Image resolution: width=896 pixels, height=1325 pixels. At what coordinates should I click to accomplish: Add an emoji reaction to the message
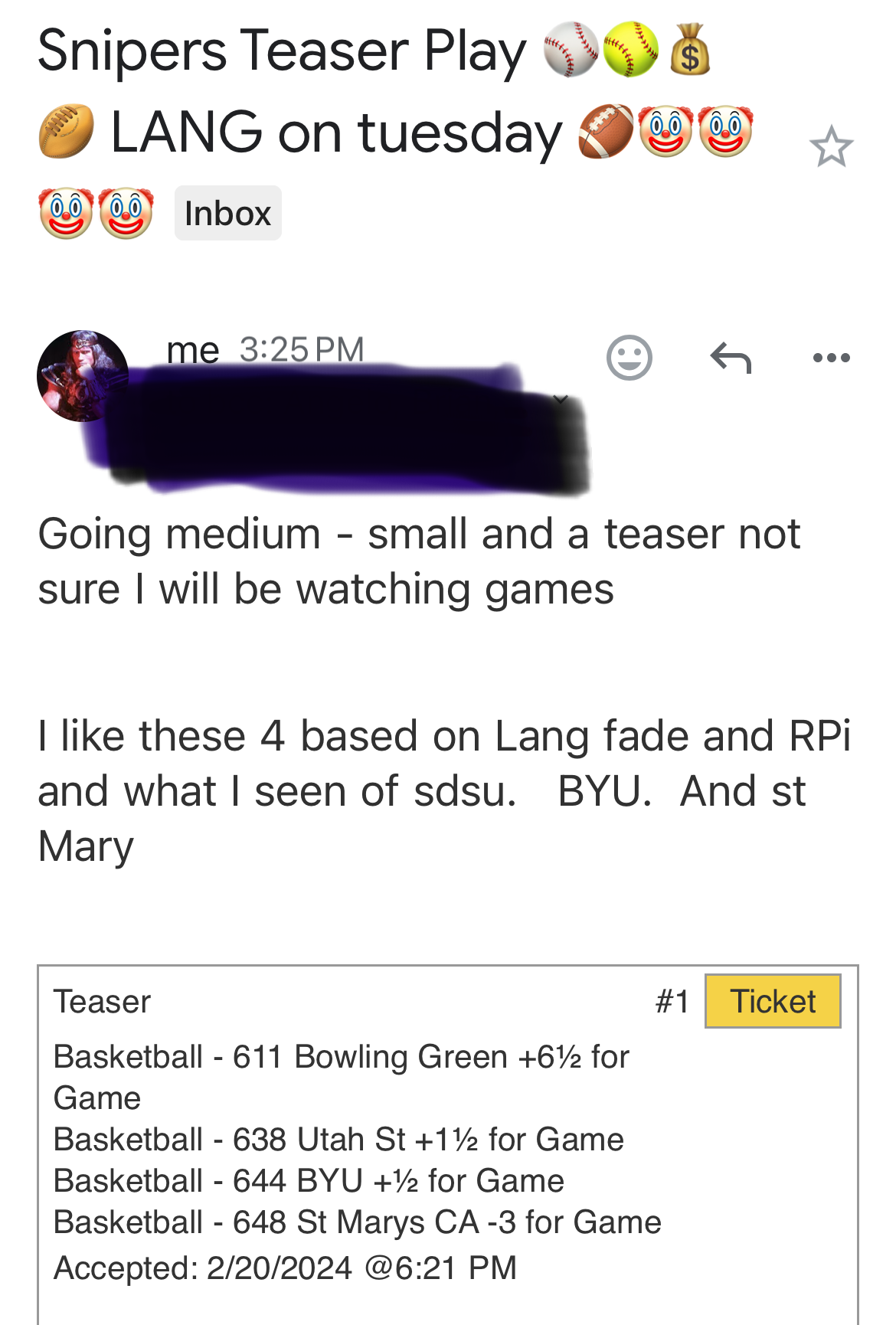[x=629, y=356]
